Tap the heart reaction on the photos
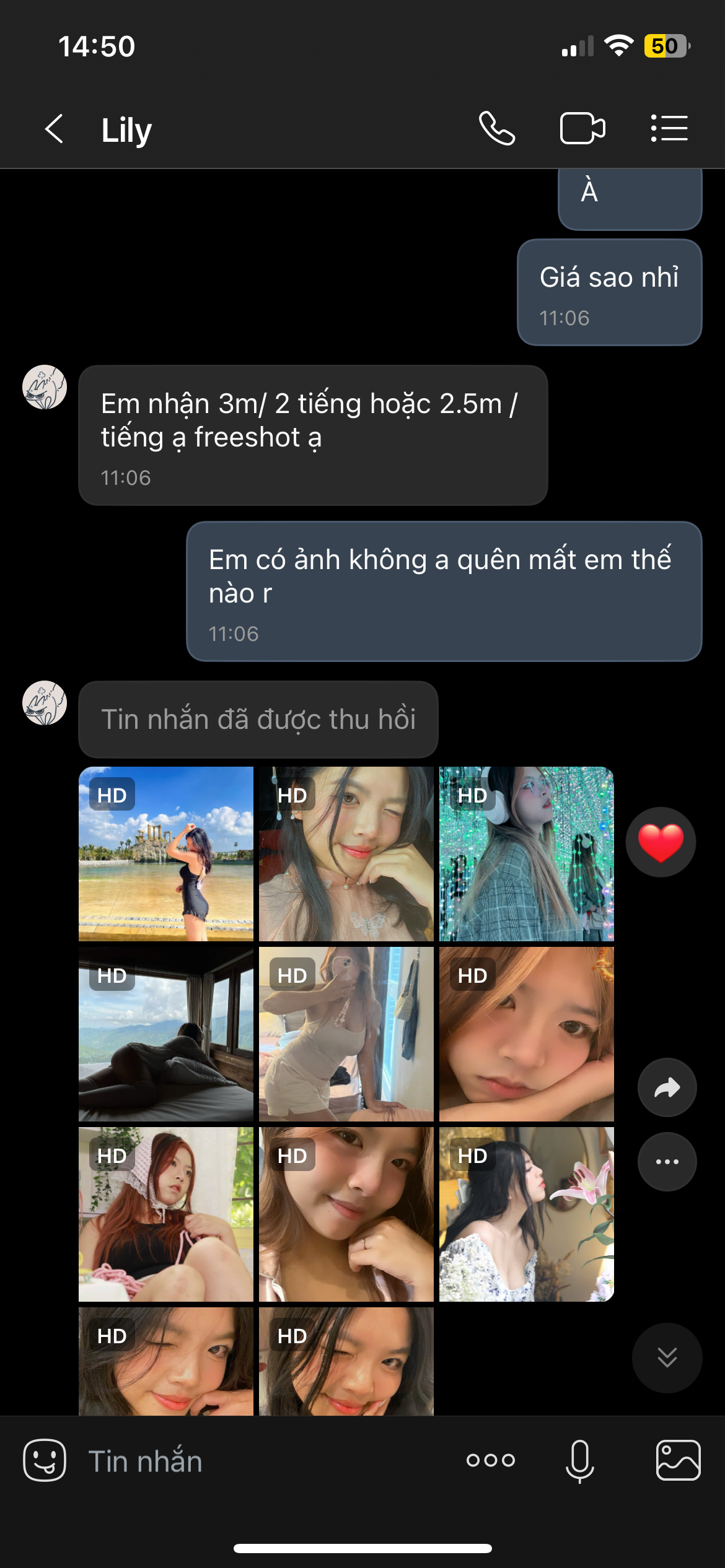The height and width of the screenshot is (1568, 725). pos(661,842)
